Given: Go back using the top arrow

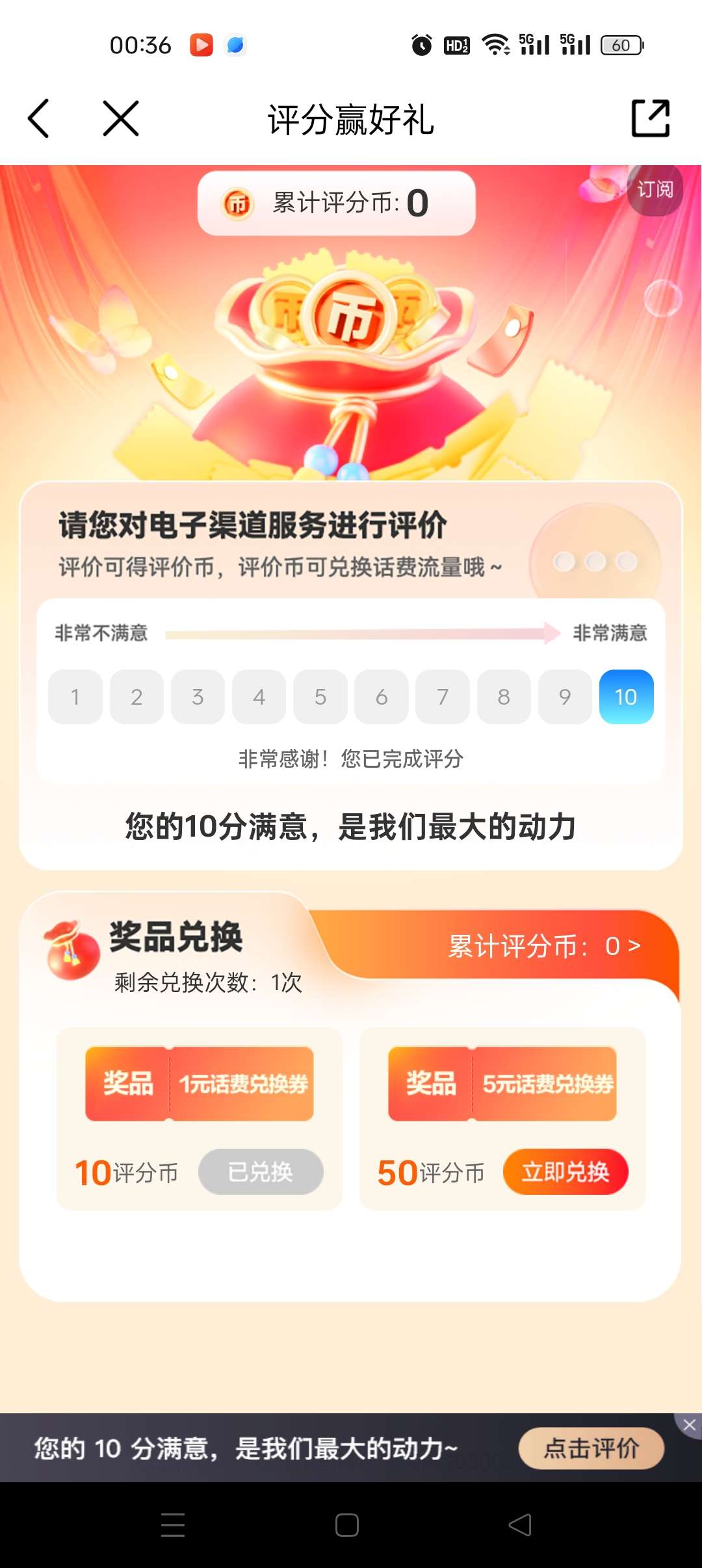Looking at the screenshot, I should point(39,118).
